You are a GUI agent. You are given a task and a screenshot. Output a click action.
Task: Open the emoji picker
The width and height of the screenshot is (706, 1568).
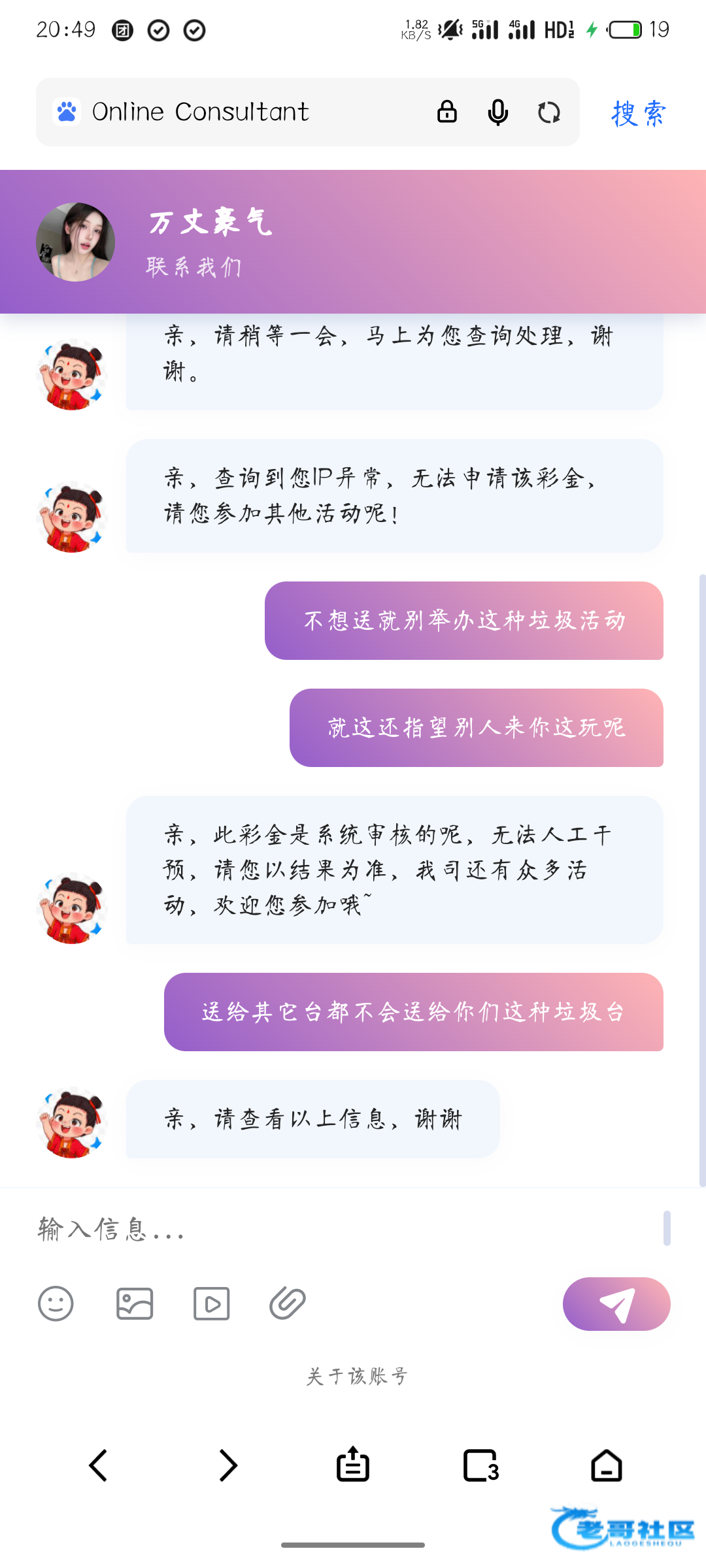click(x=56, y=1304)
